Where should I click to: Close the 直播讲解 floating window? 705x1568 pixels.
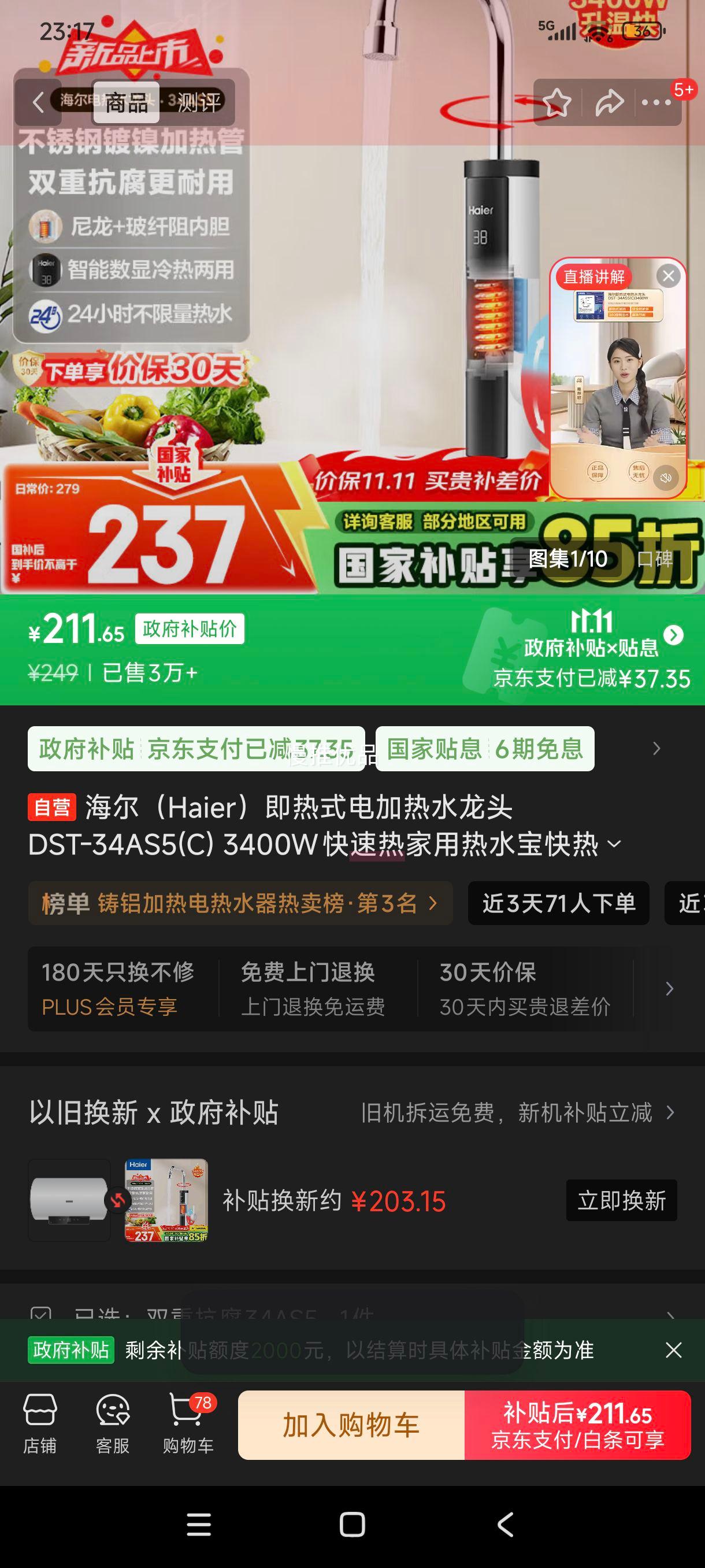[668, 276]
